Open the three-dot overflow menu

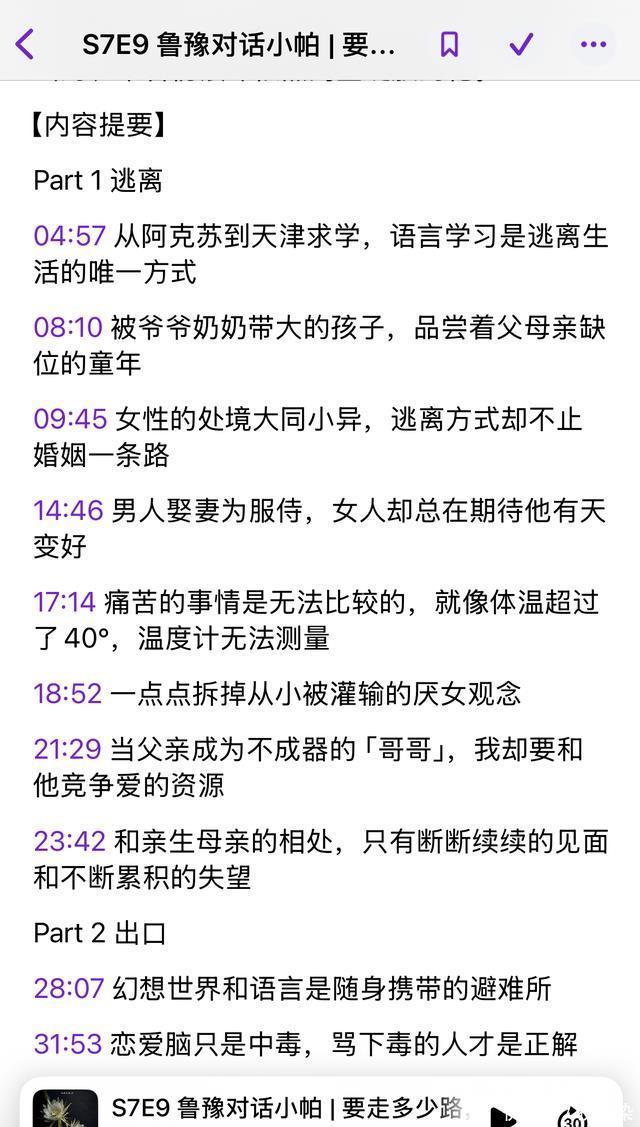click(593, 45)
